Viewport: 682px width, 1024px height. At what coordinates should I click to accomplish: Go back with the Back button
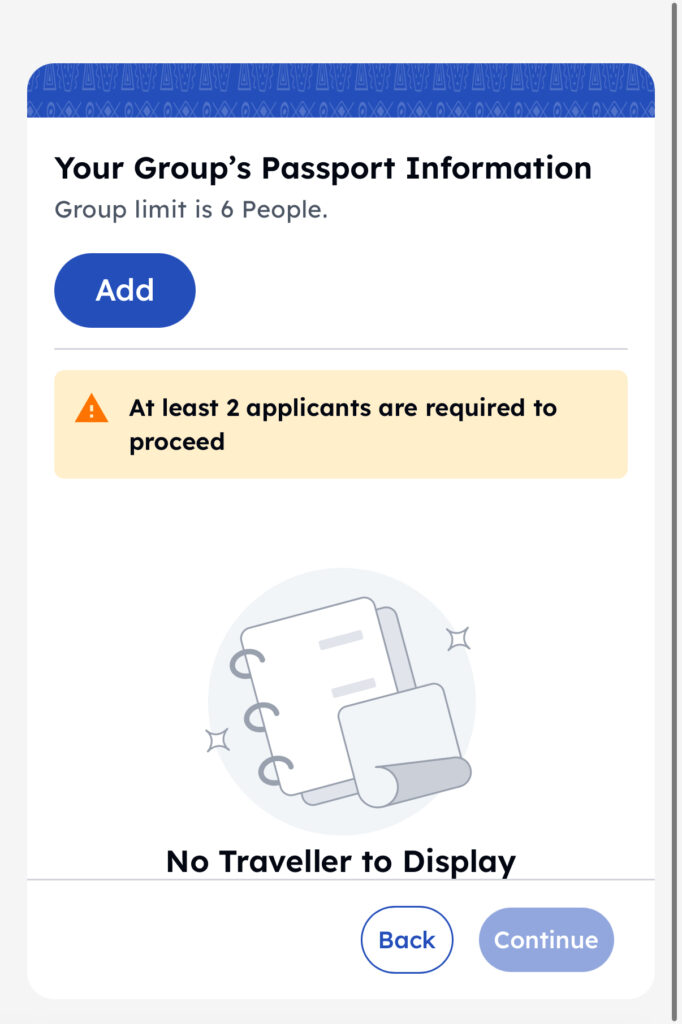tap(406, 940)
